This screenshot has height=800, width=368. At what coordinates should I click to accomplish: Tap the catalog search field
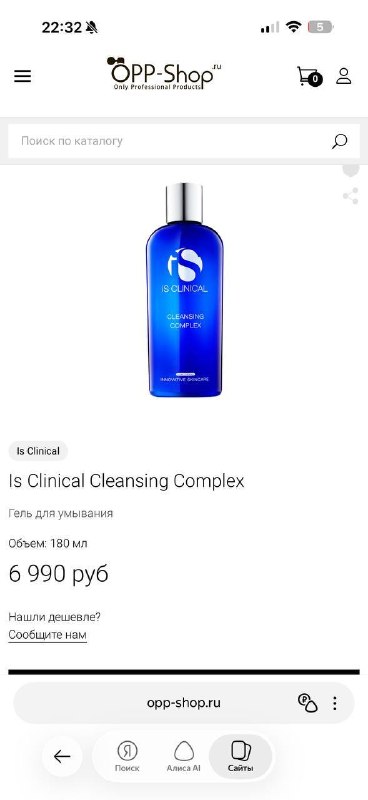point(184,141)
